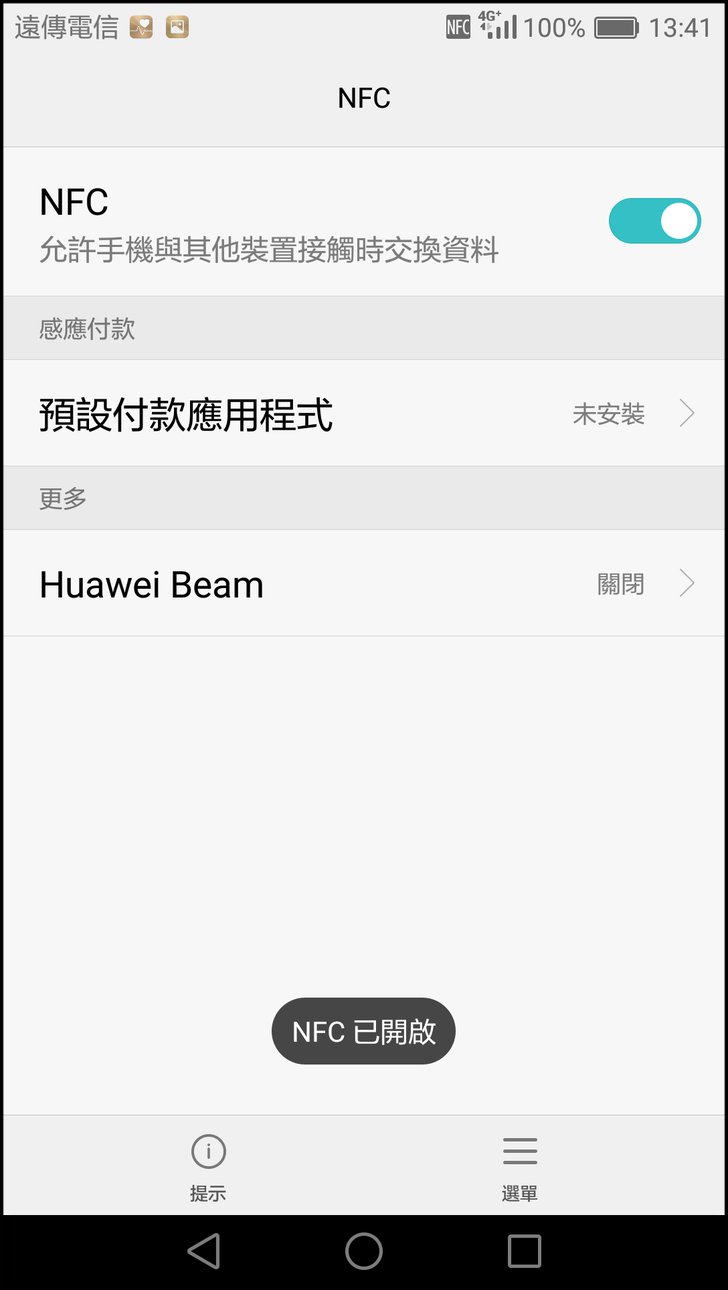
Task: Show recent apps
Action: tap(524, 1251)
